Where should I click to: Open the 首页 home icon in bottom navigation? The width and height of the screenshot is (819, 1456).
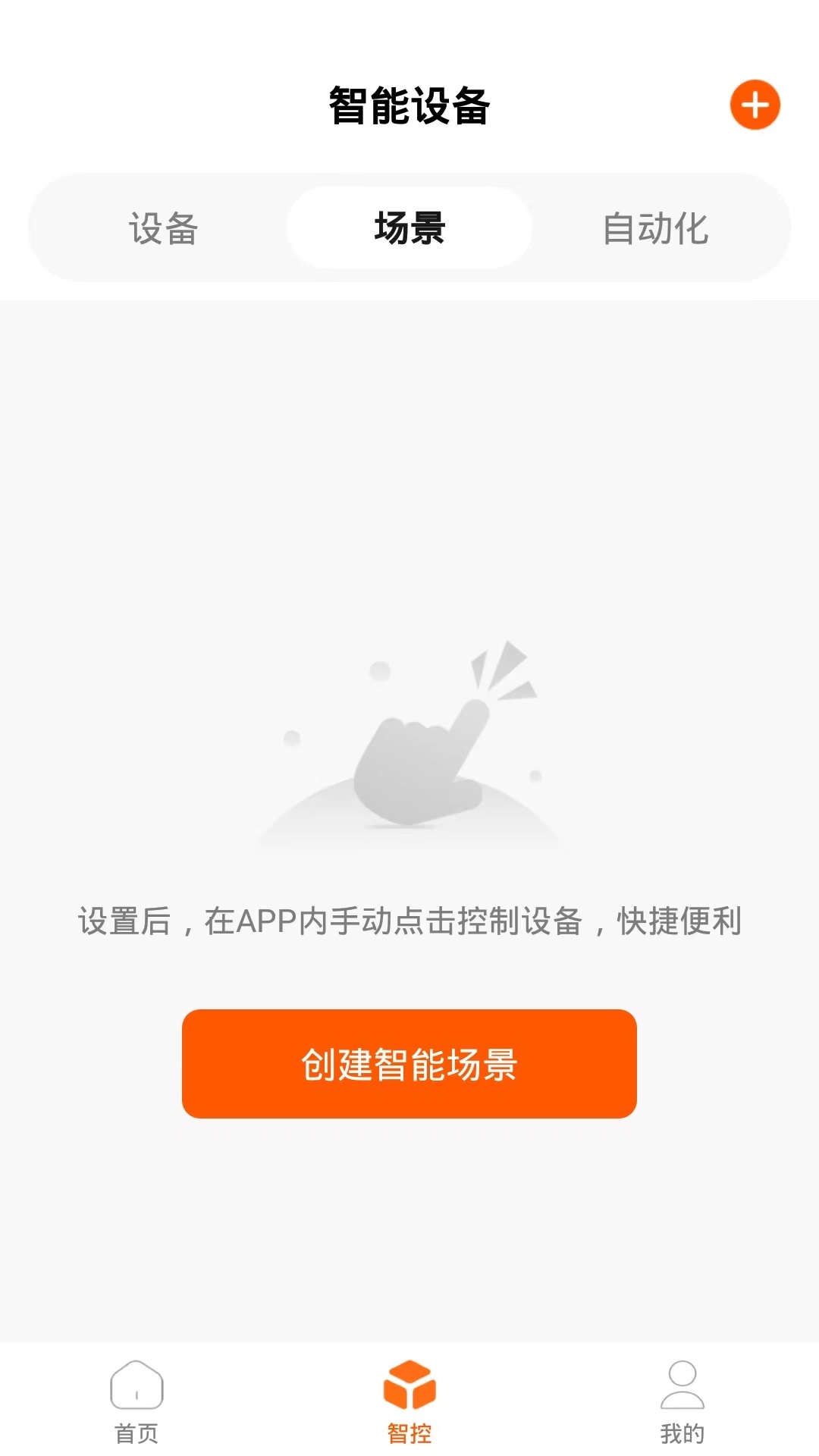pyautogui.click(x=136, y=1385)
